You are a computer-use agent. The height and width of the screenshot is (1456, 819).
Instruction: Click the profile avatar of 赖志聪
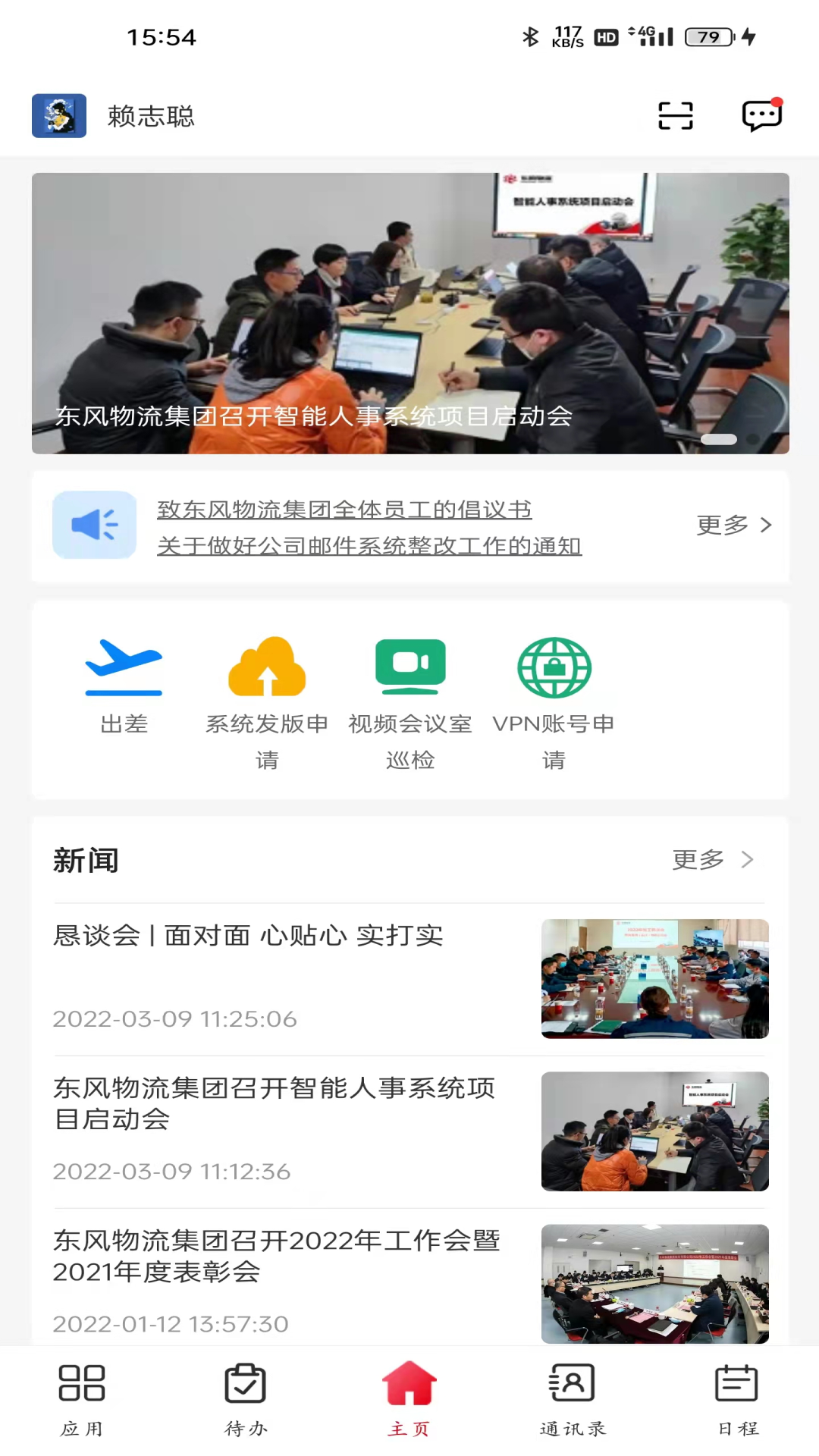[58, 115]
